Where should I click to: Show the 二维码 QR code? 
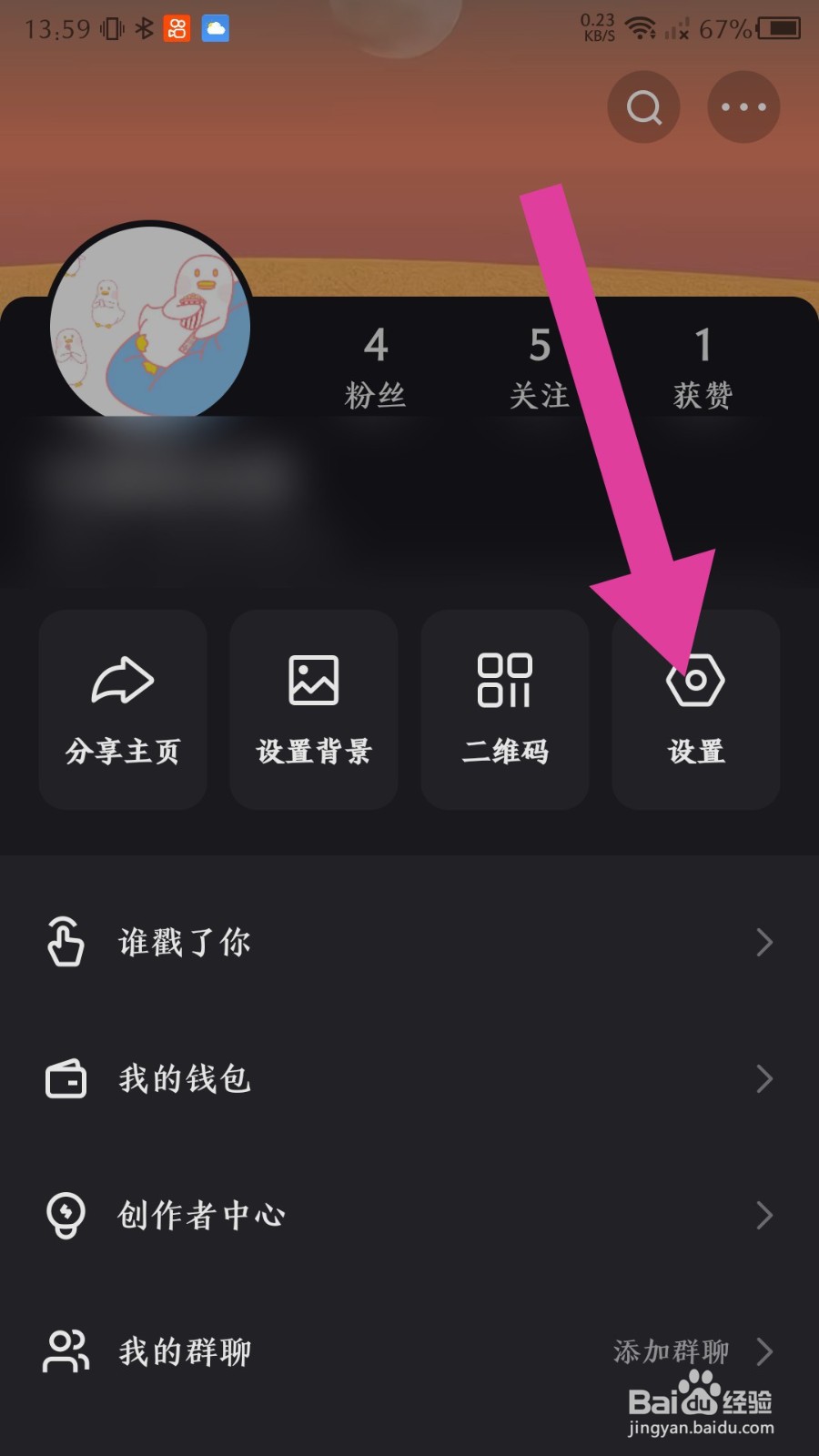(504, 681)
